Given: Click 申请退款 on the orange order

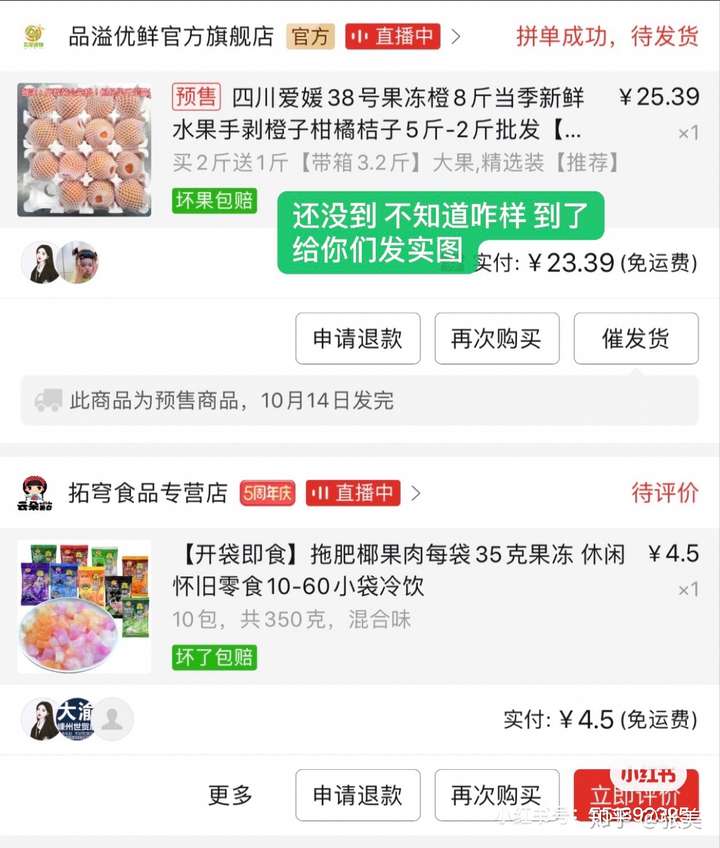Looking at the screenshot, I should (358, 338).
